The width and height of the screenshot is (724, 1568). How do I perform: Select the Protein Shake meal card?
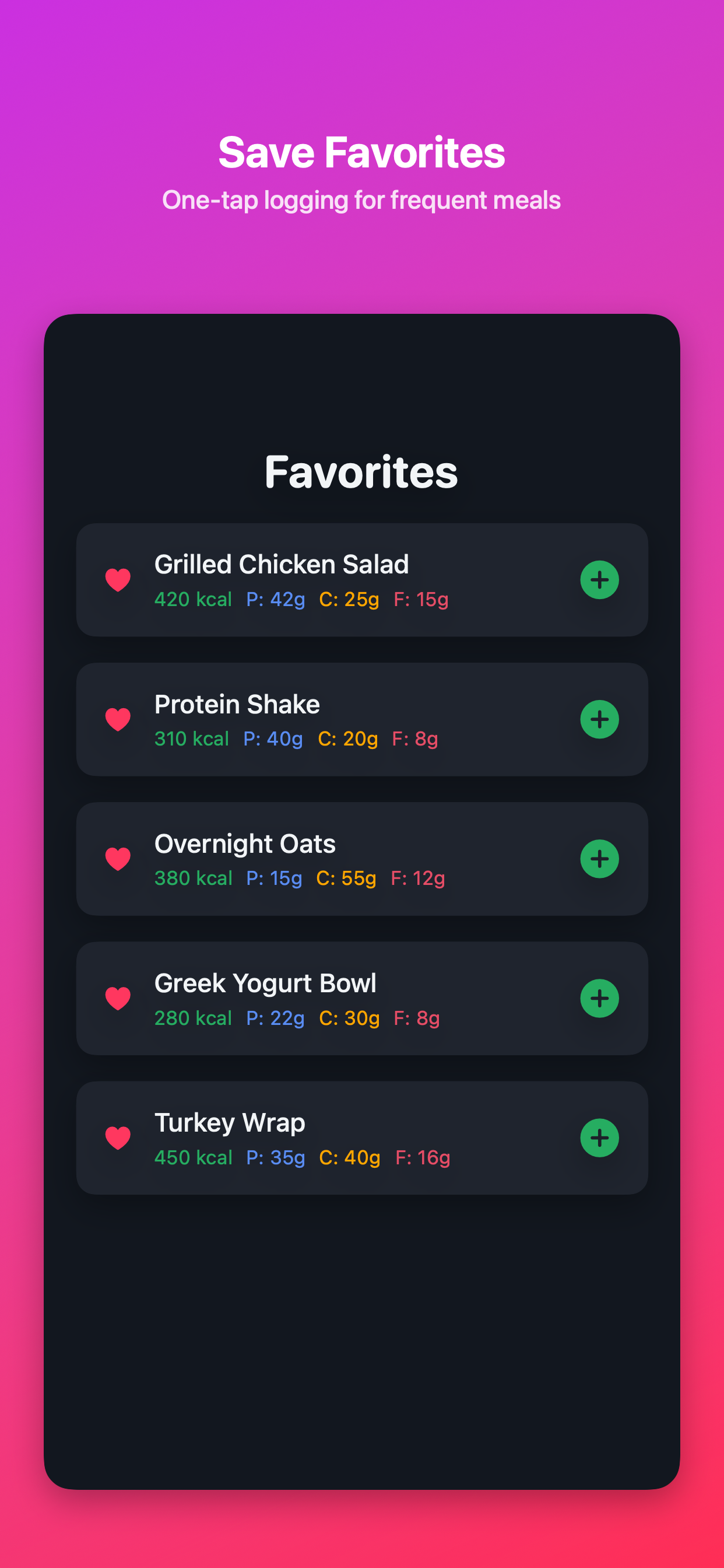362,719
